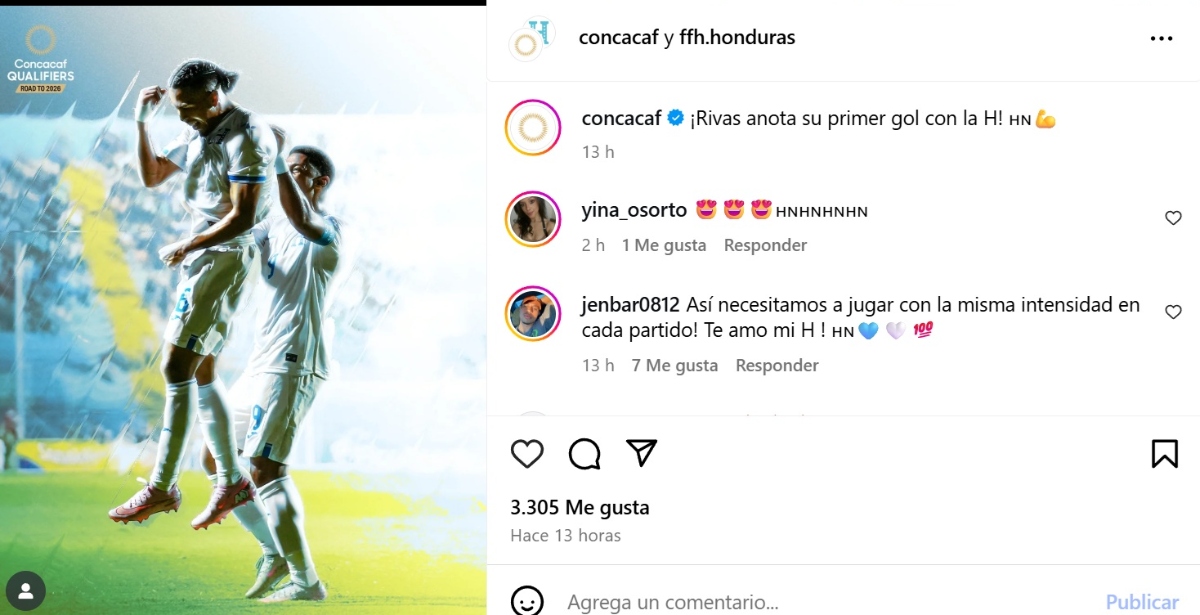Tap Publicar to post the comment
The width and height of the screenshot is (1200, 615).
1141,602
